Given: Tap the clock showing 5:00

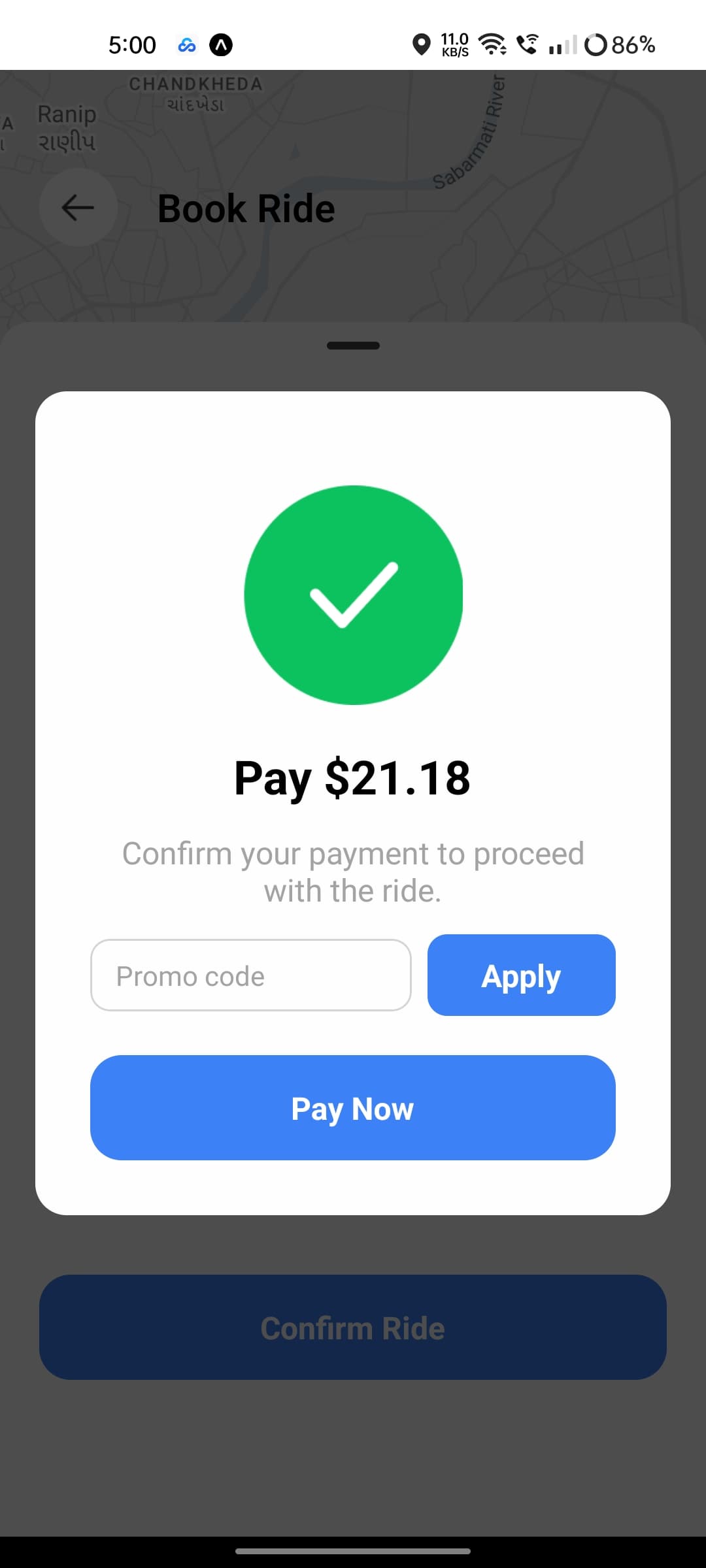Looking at the screenshot, I should [132, 44].
